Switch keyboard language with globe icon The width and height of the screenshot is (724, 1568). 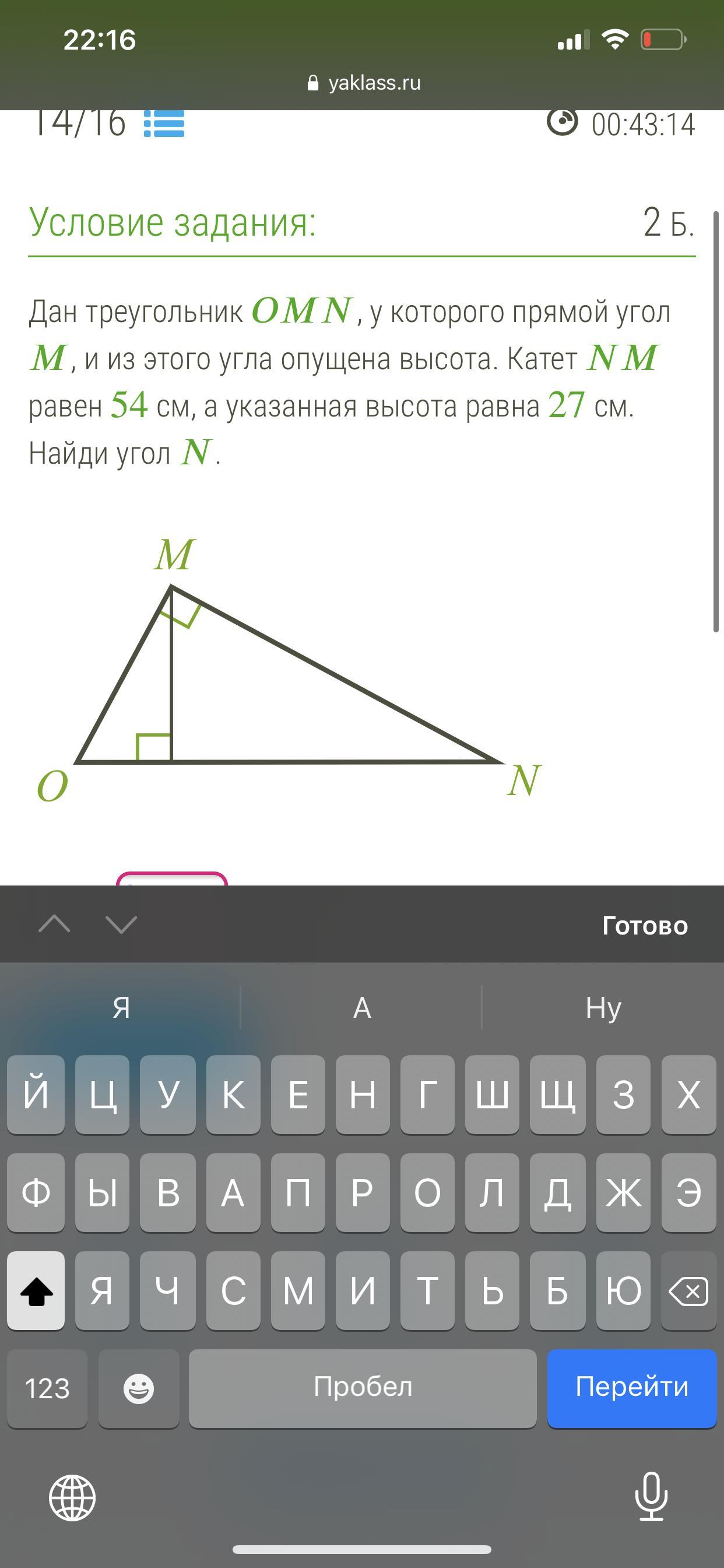pos(72,1498)
